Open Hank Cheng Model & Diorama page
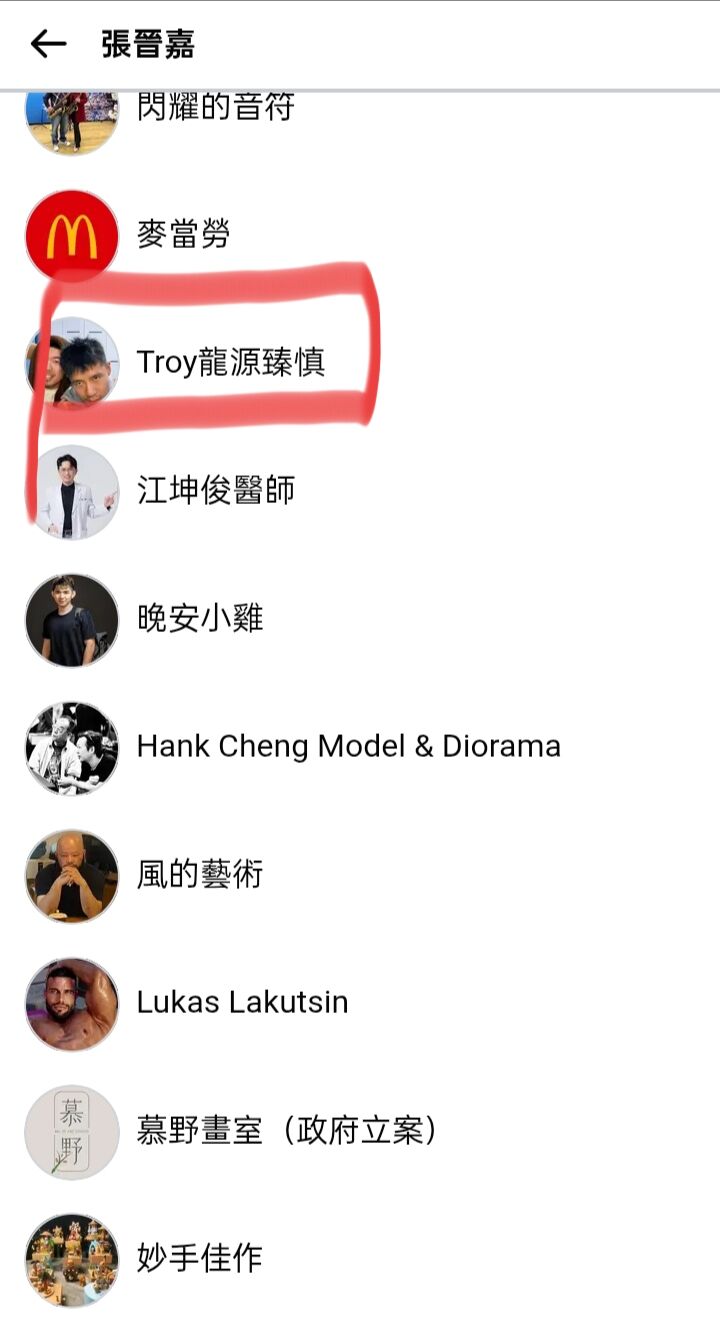Screen dimensions: 720x1324 pyautogui.click(x=360, y=748)
